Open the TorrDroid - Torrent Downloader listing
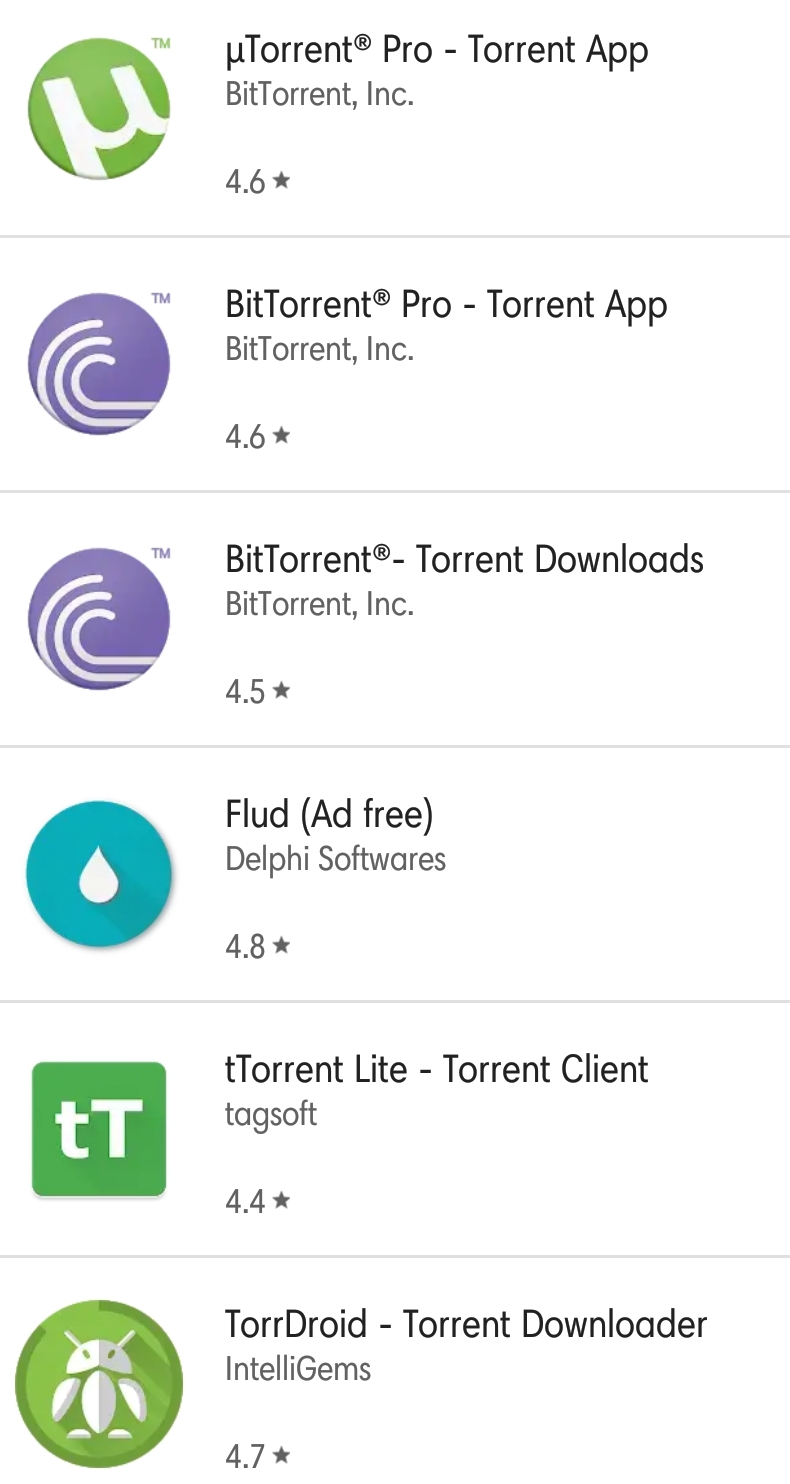This screenshot has height=1484, width=790. (466, 1323)
